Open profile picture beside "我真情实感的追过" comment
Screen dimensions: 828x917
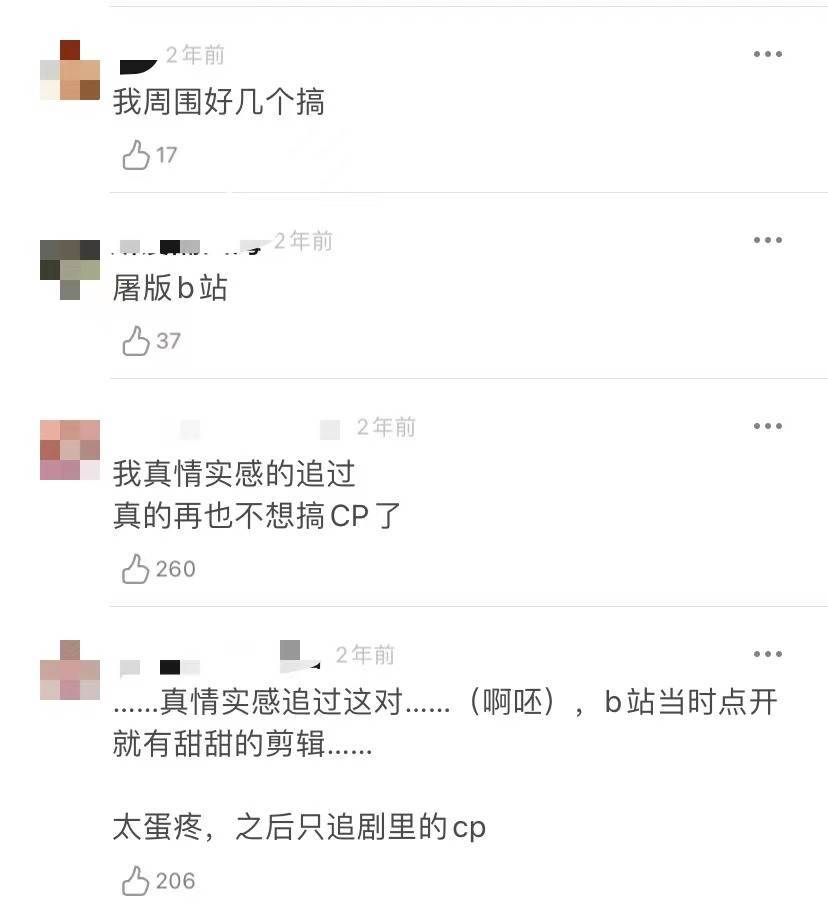point(70,450)
